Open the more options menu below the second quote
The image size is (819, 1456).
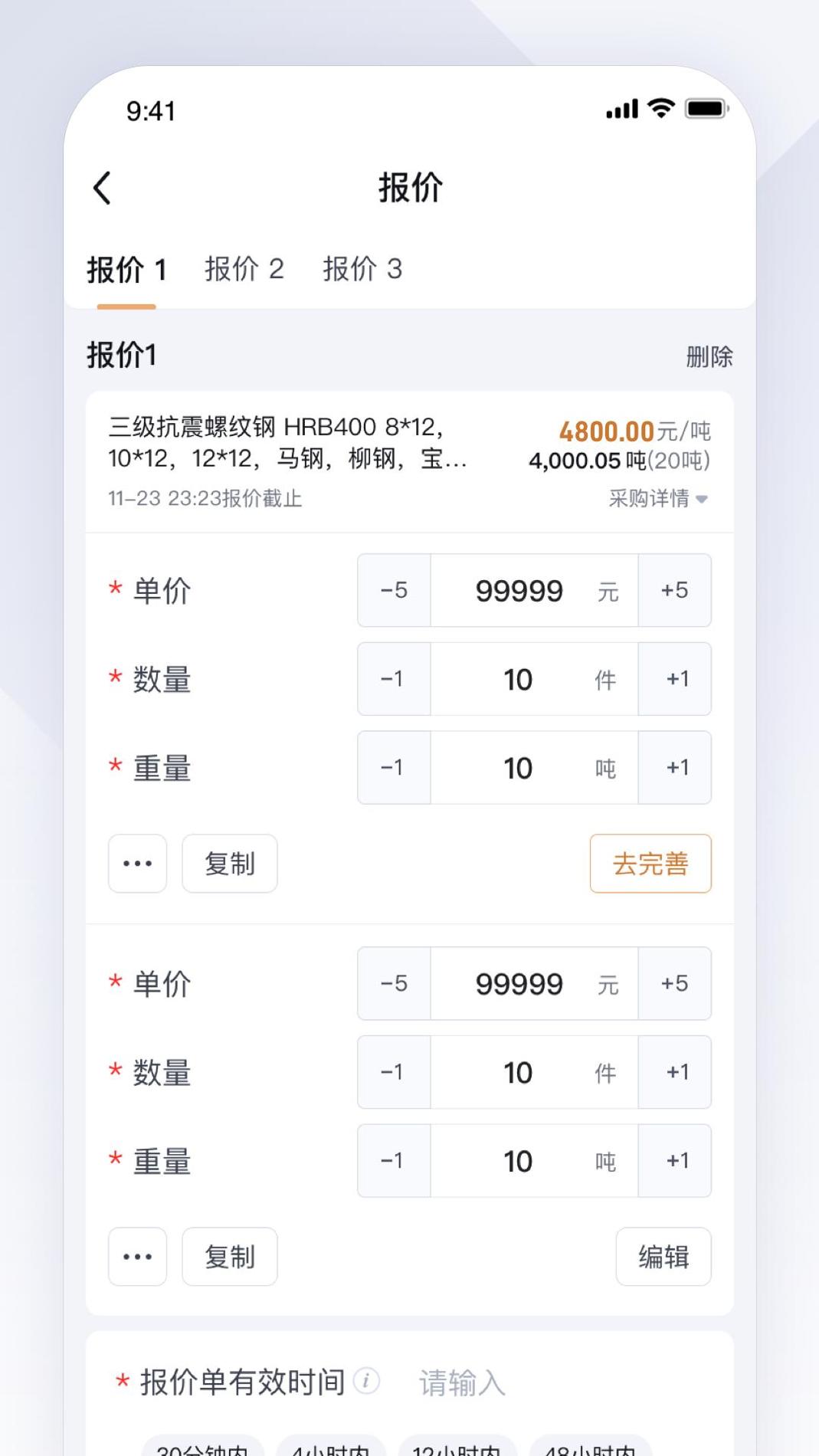point(136,1257)
